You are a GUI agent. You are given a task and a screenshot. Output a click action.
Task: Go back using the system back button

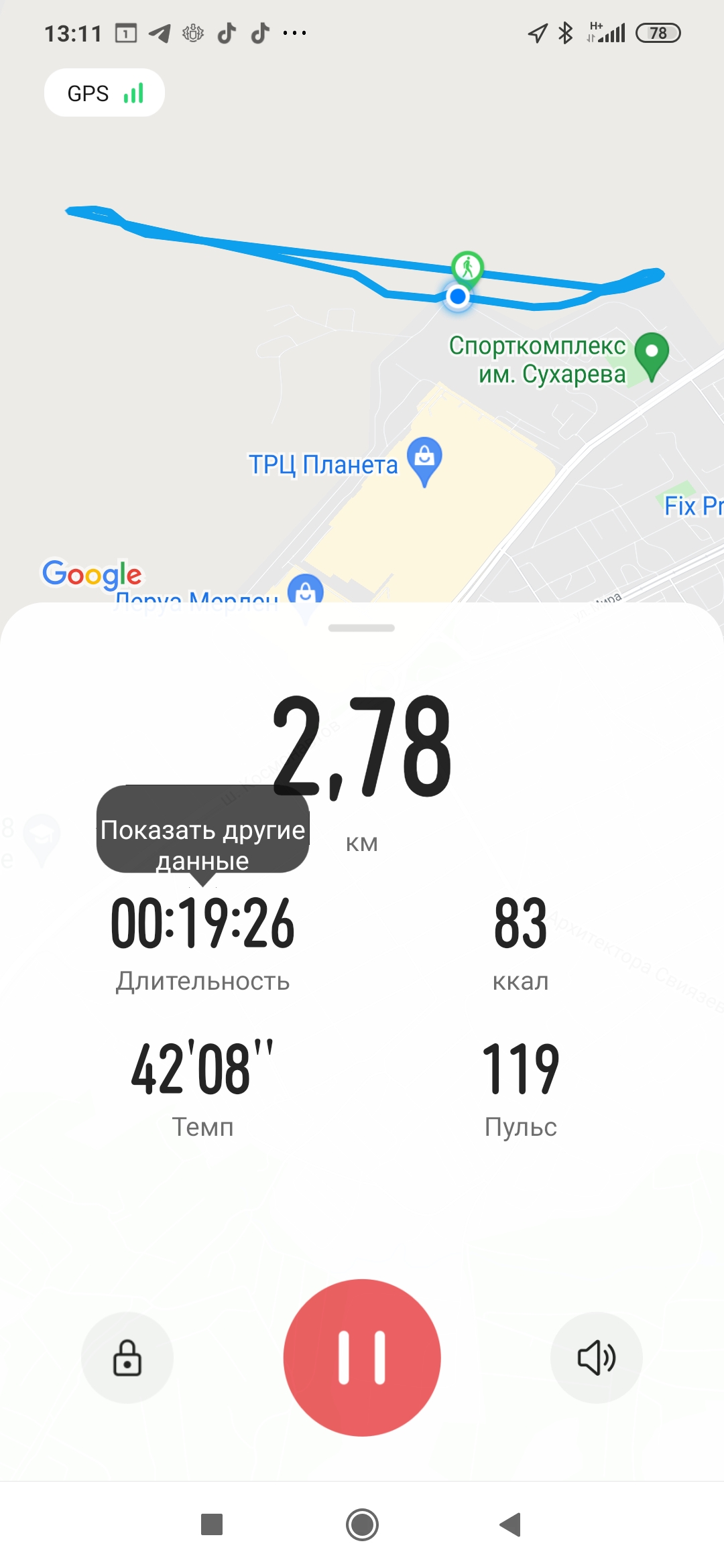(x=511, y=1524)
